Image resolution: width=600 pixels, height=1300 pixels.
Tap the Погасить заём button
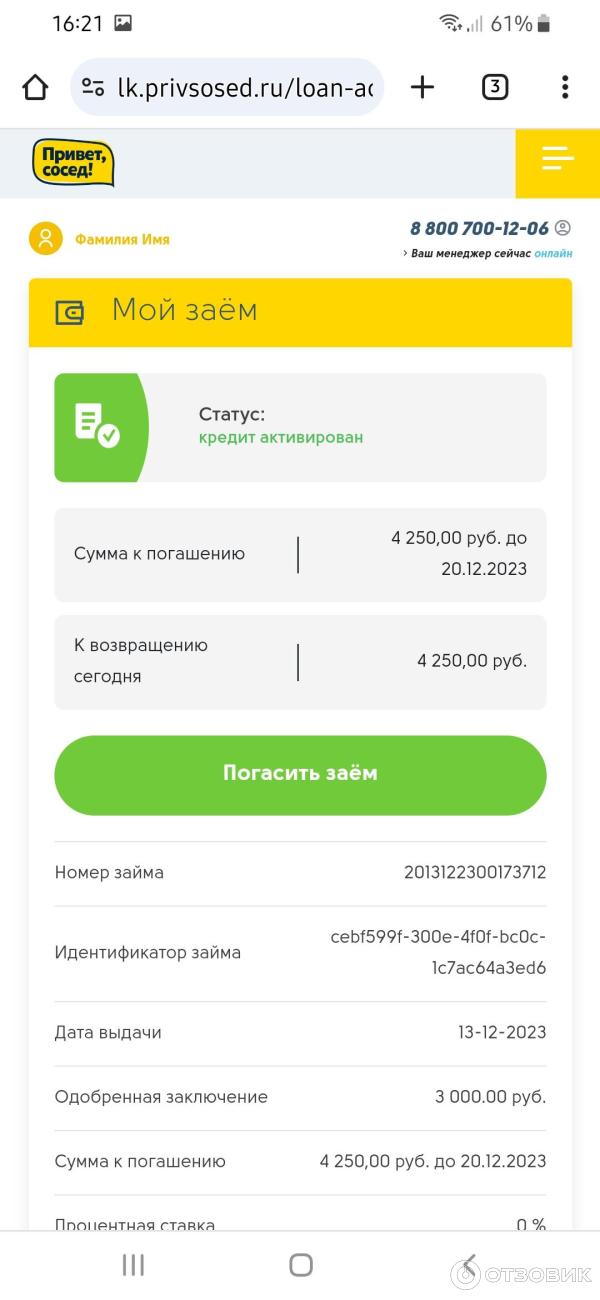[300, 774]
